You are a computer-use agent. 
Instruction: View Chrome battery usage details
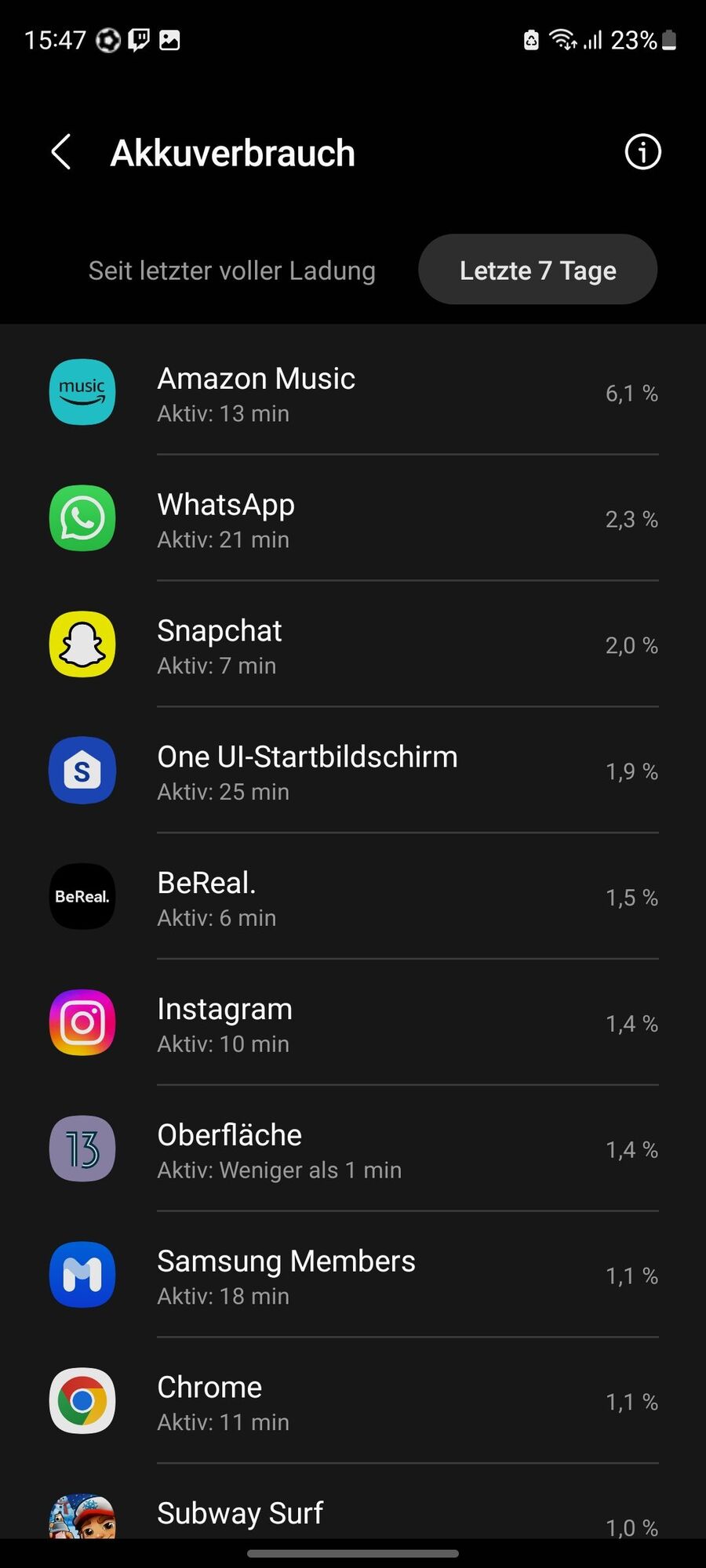[353, 1403]
